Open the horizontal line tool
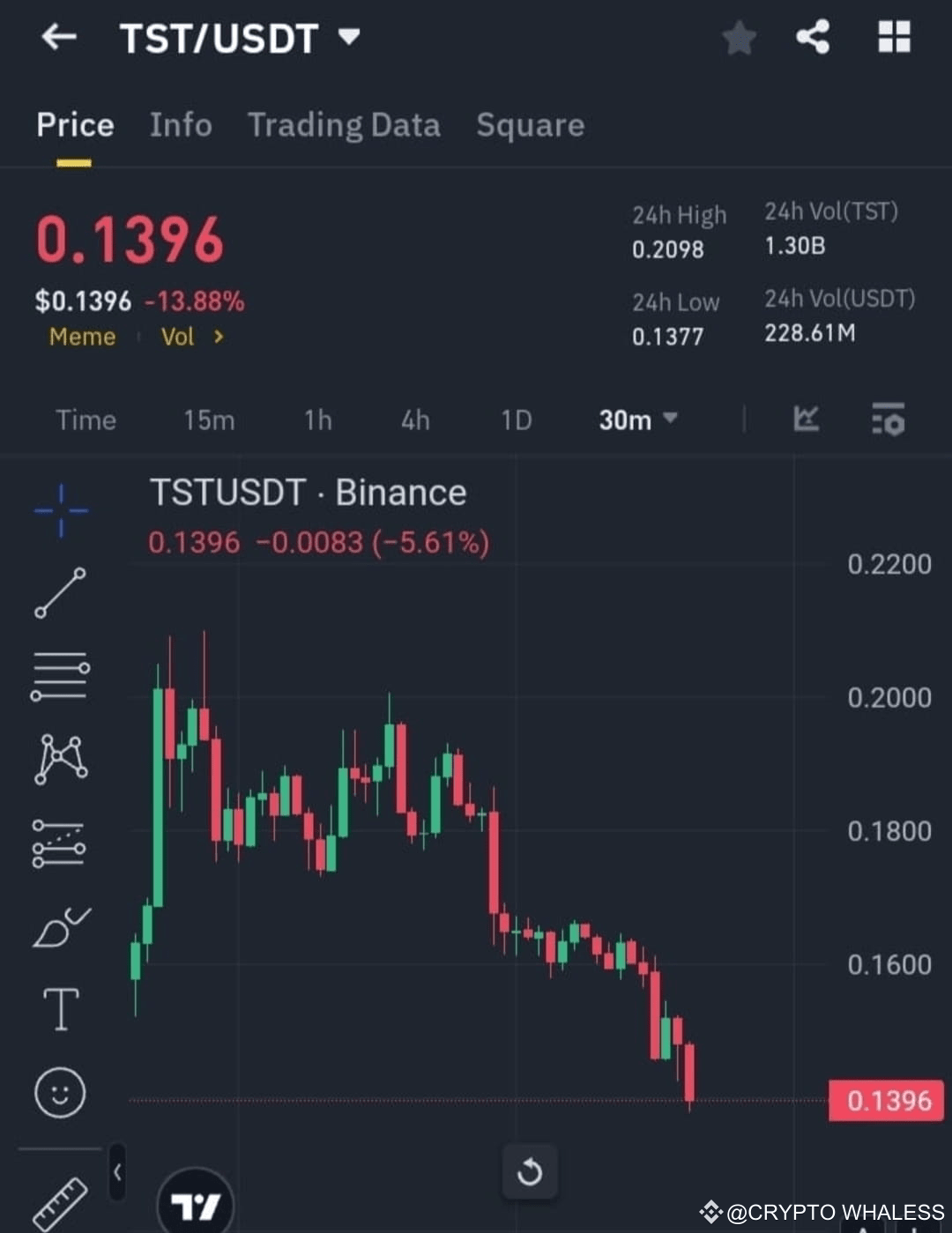 tap(60, 675)
